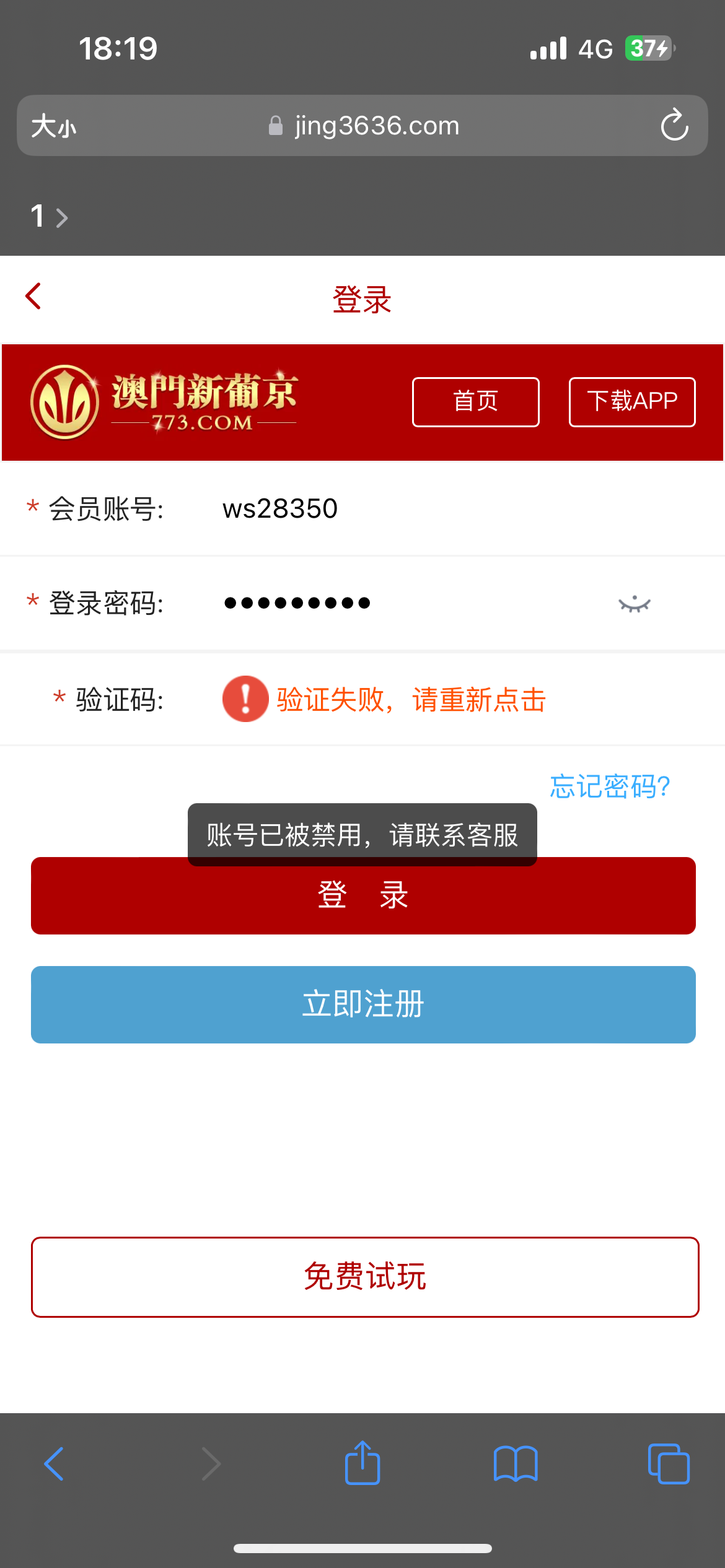Retry the failed captcha verification
This screenshot has height=1568, width=725.
[411, 699]
